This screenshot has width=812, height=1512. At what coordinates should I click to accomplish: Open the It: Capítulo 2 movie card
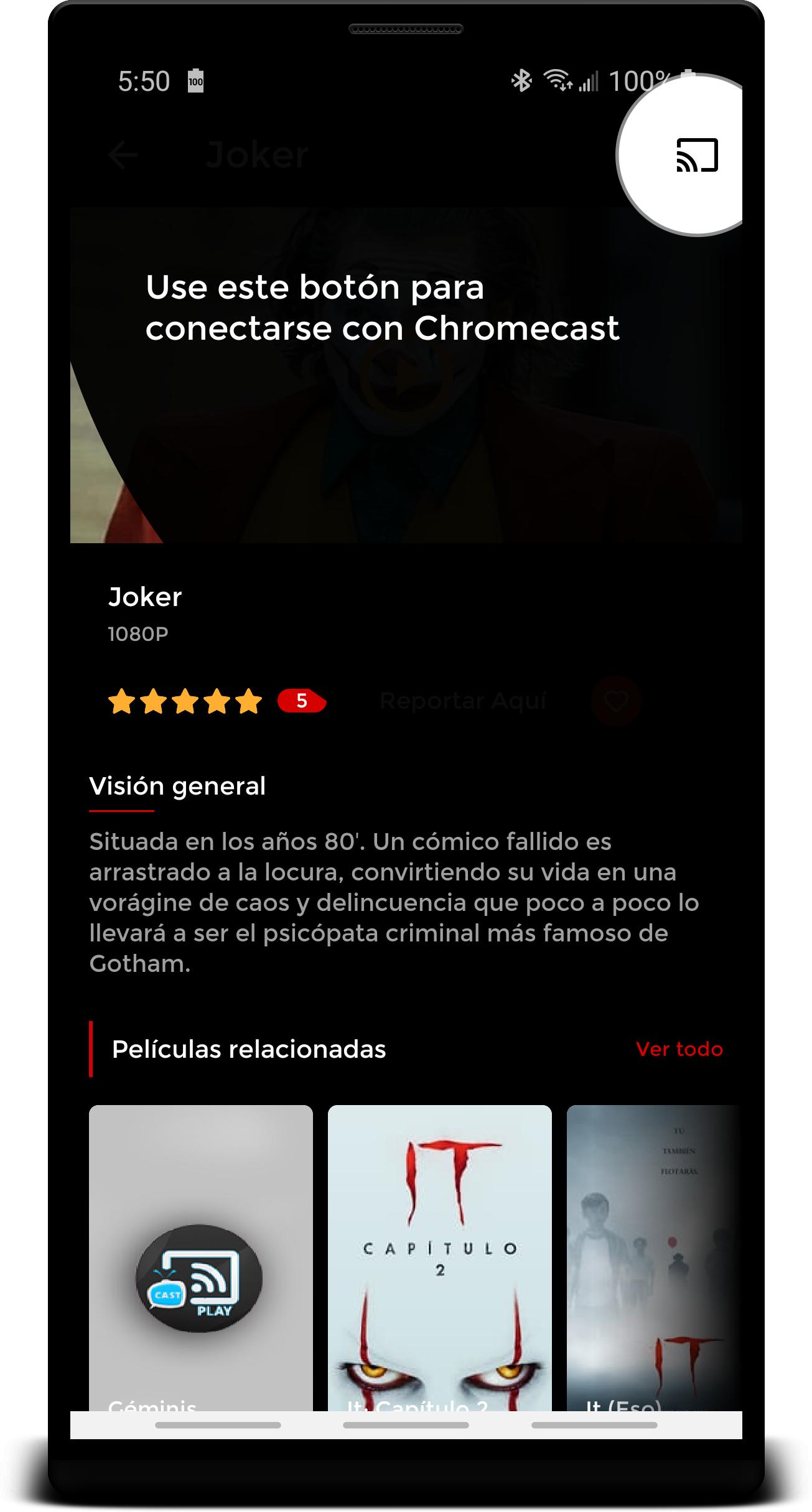click(439, 1257)
